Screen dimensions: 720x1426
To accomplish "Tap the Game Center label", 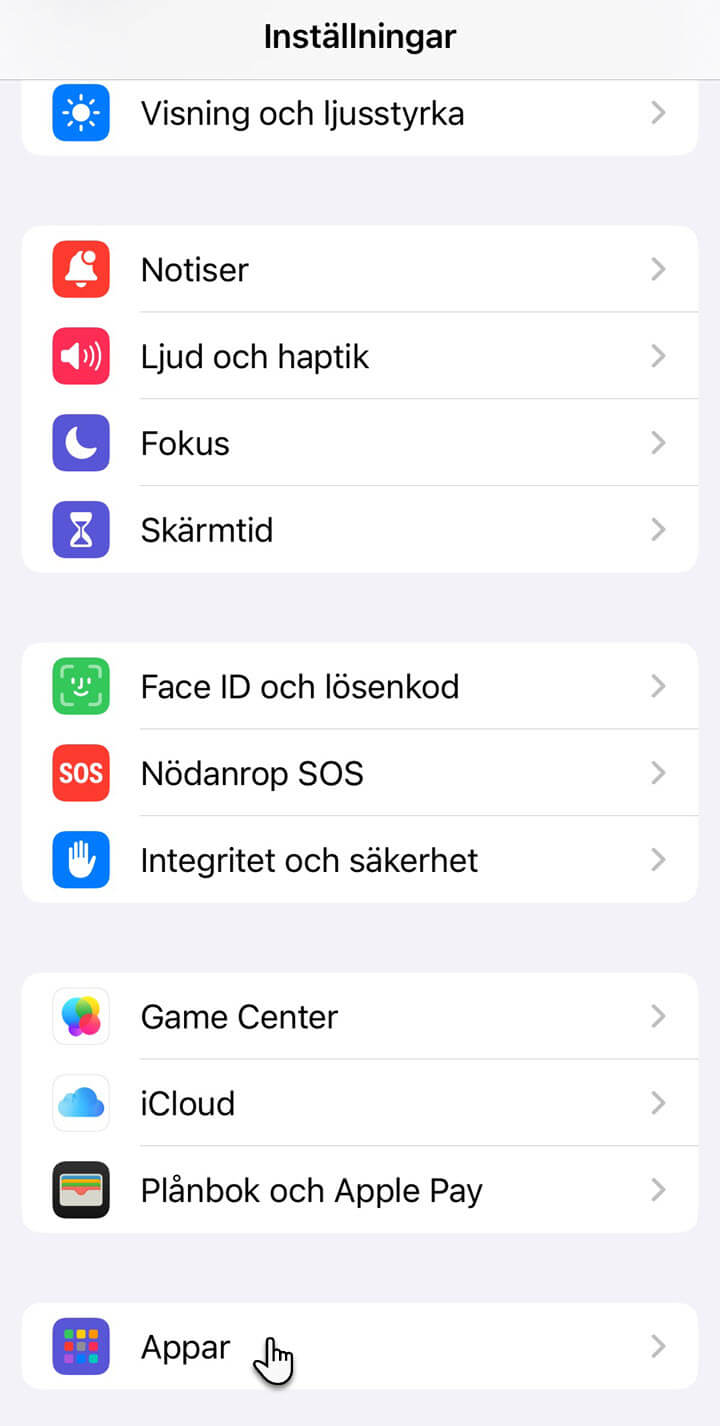I will (238, 1016).
